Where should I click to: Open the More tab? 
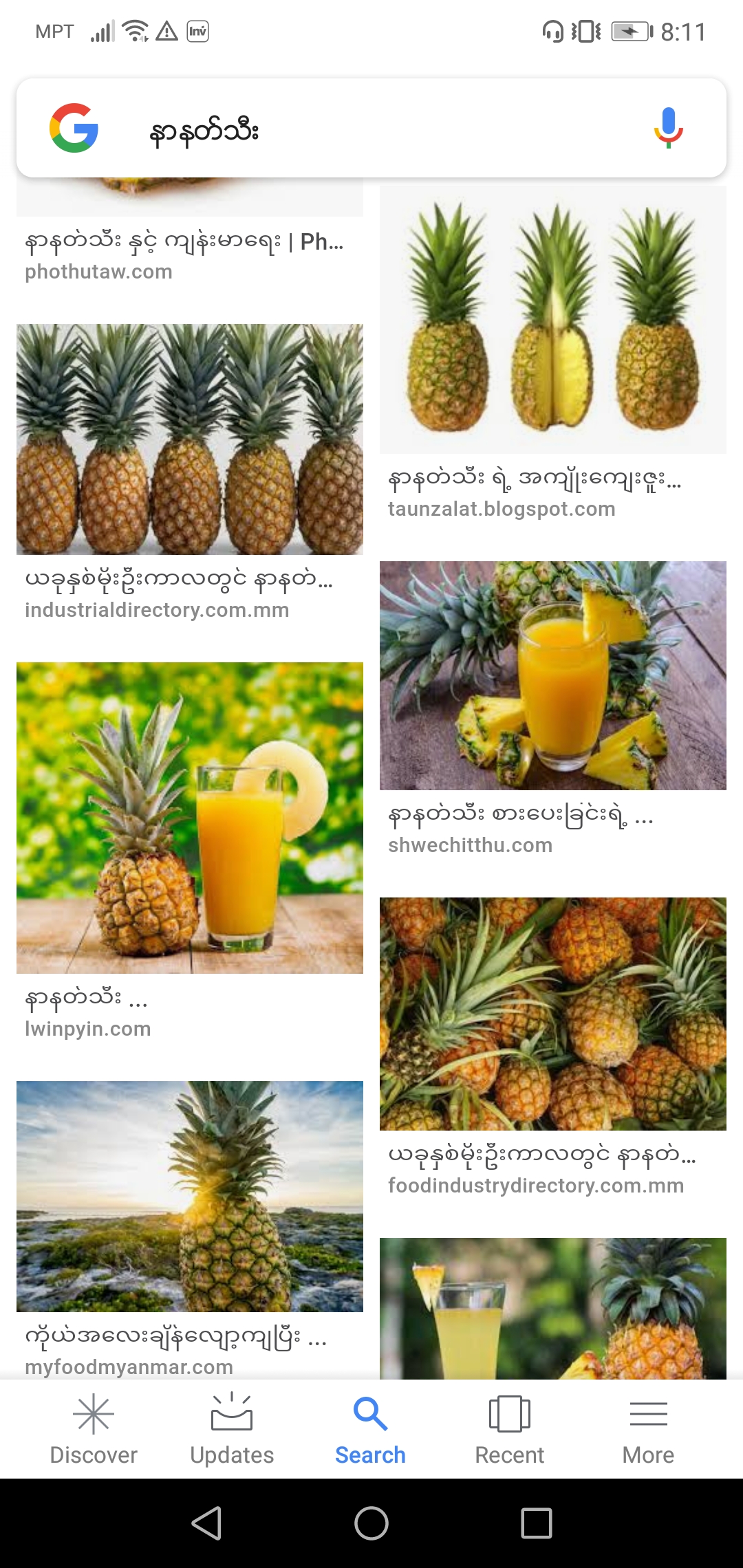coord(648,1429)
